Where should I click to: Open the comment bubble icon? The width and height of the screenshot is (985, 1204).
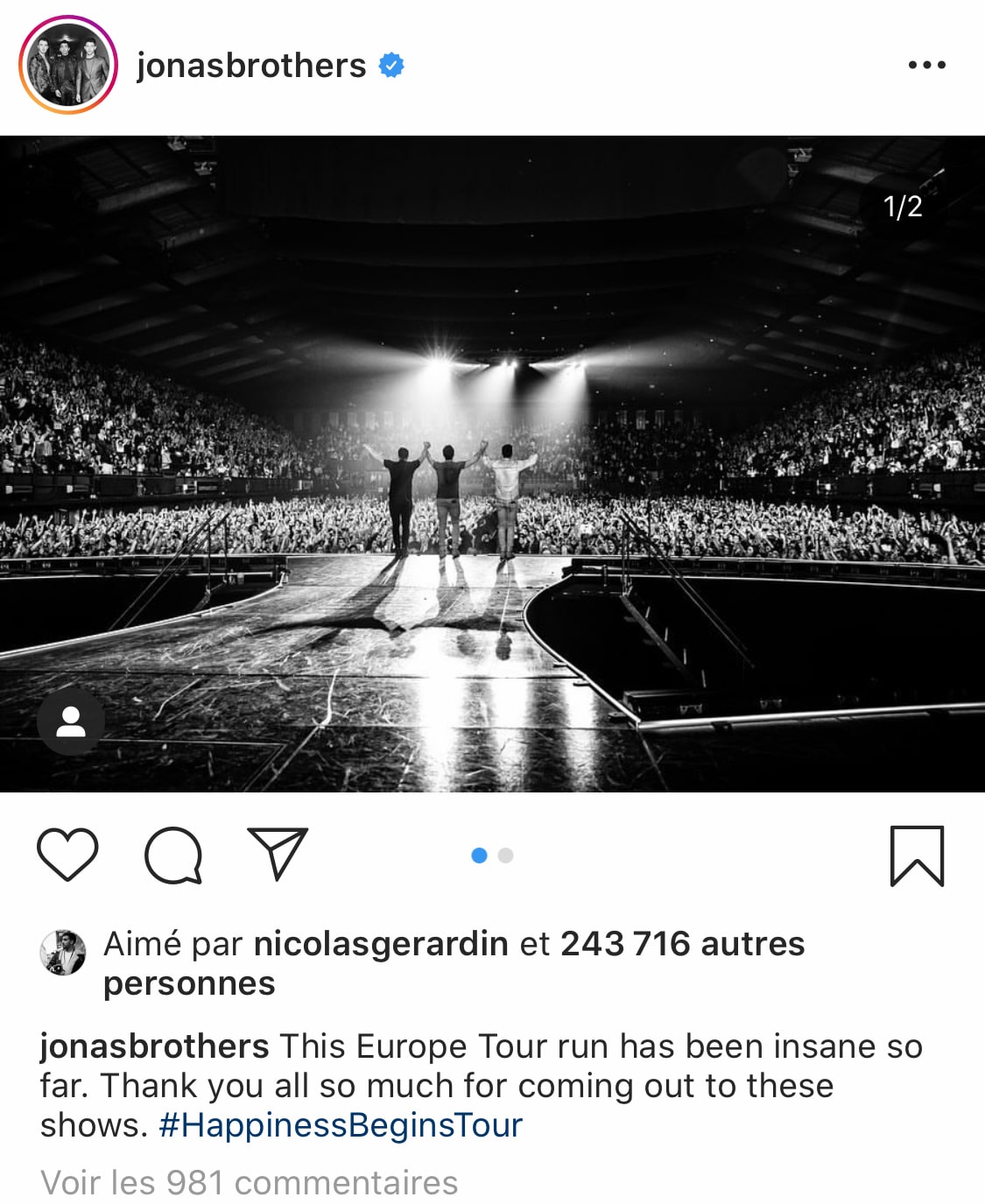(173, 855)
